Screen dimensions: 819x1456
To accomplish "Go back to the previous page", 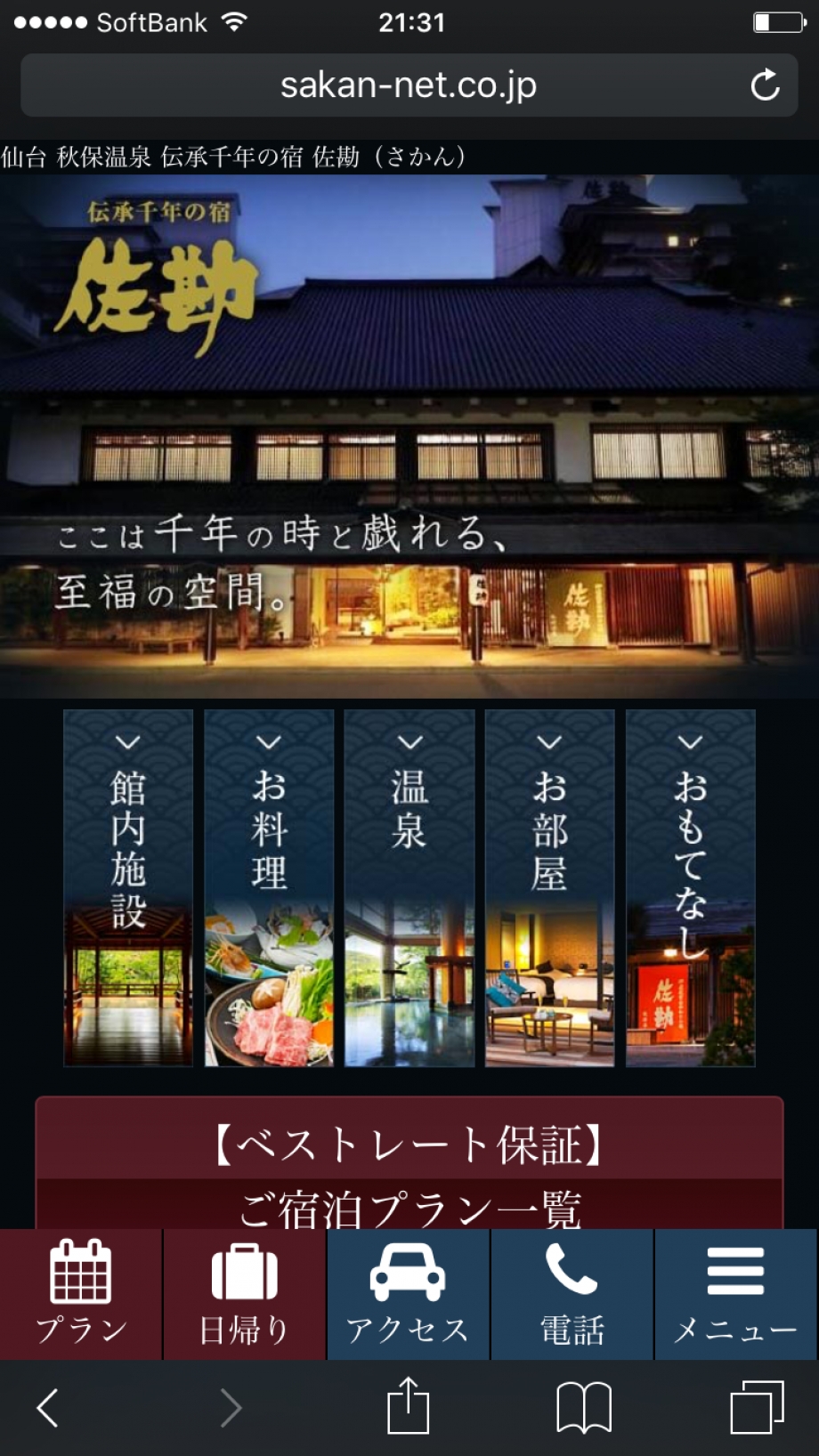I will (x=48, y=1408).
